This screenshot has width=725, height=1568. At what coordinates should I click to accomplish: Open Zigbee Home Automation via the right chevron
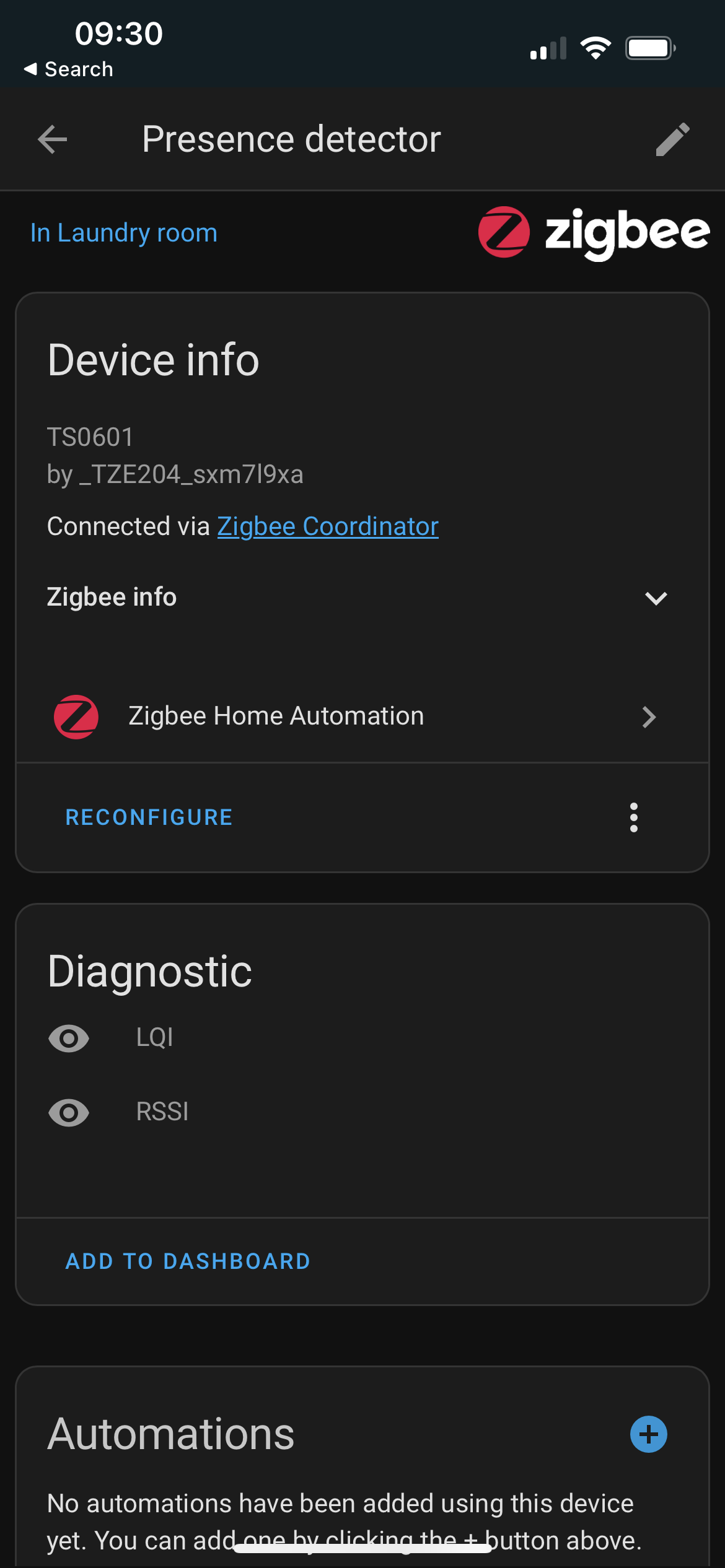[x=649, y=716]
